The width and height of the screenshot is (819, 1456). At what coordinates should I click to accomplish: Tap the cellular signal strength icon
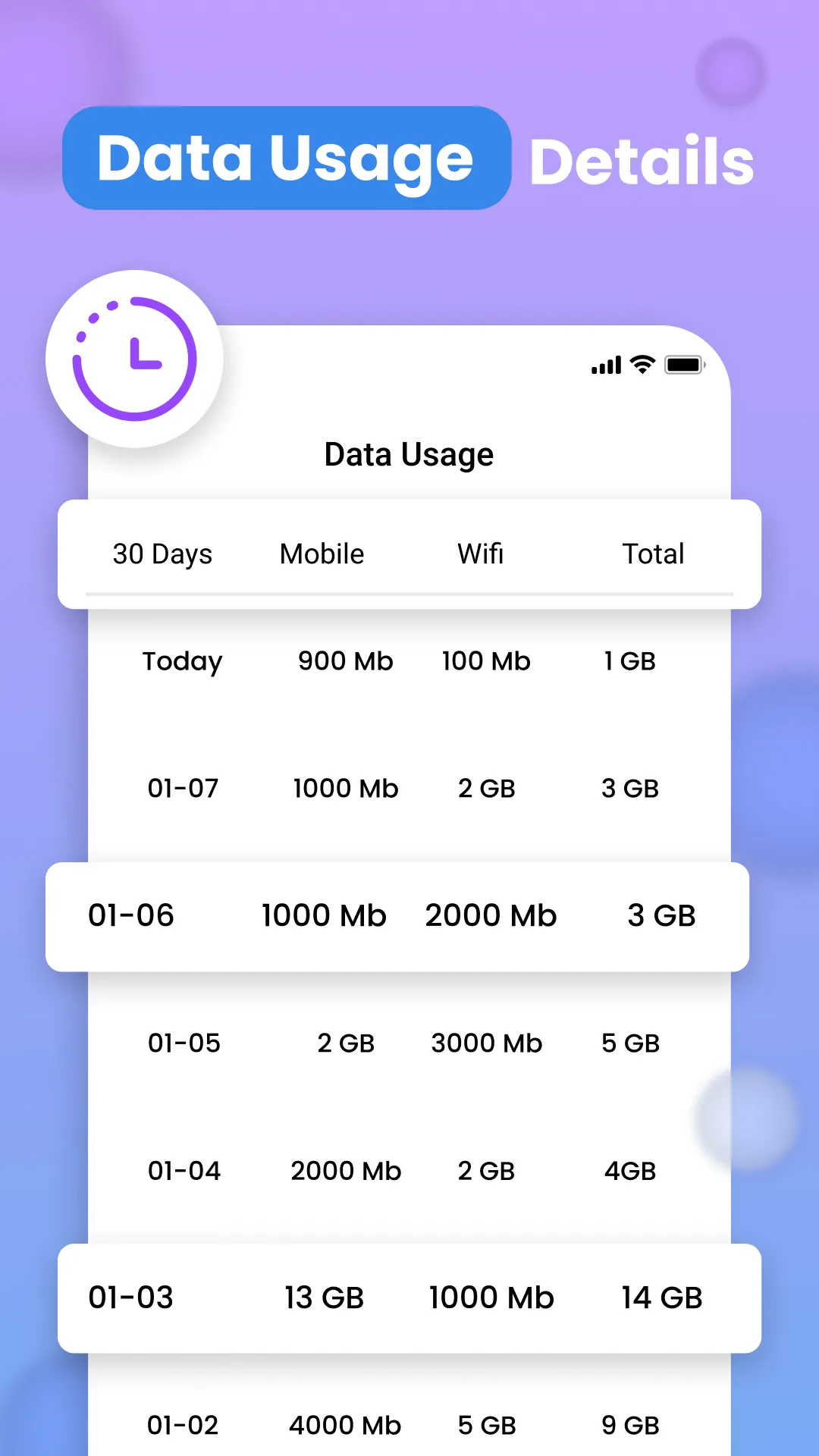[x=603, y=365]
